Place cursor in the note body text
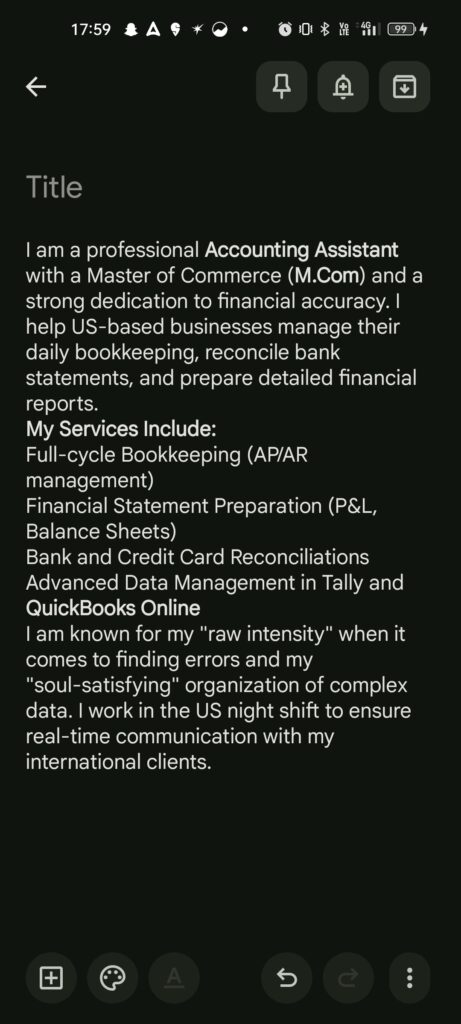This screenshot has height=1024, width=461. click(225, 505)
